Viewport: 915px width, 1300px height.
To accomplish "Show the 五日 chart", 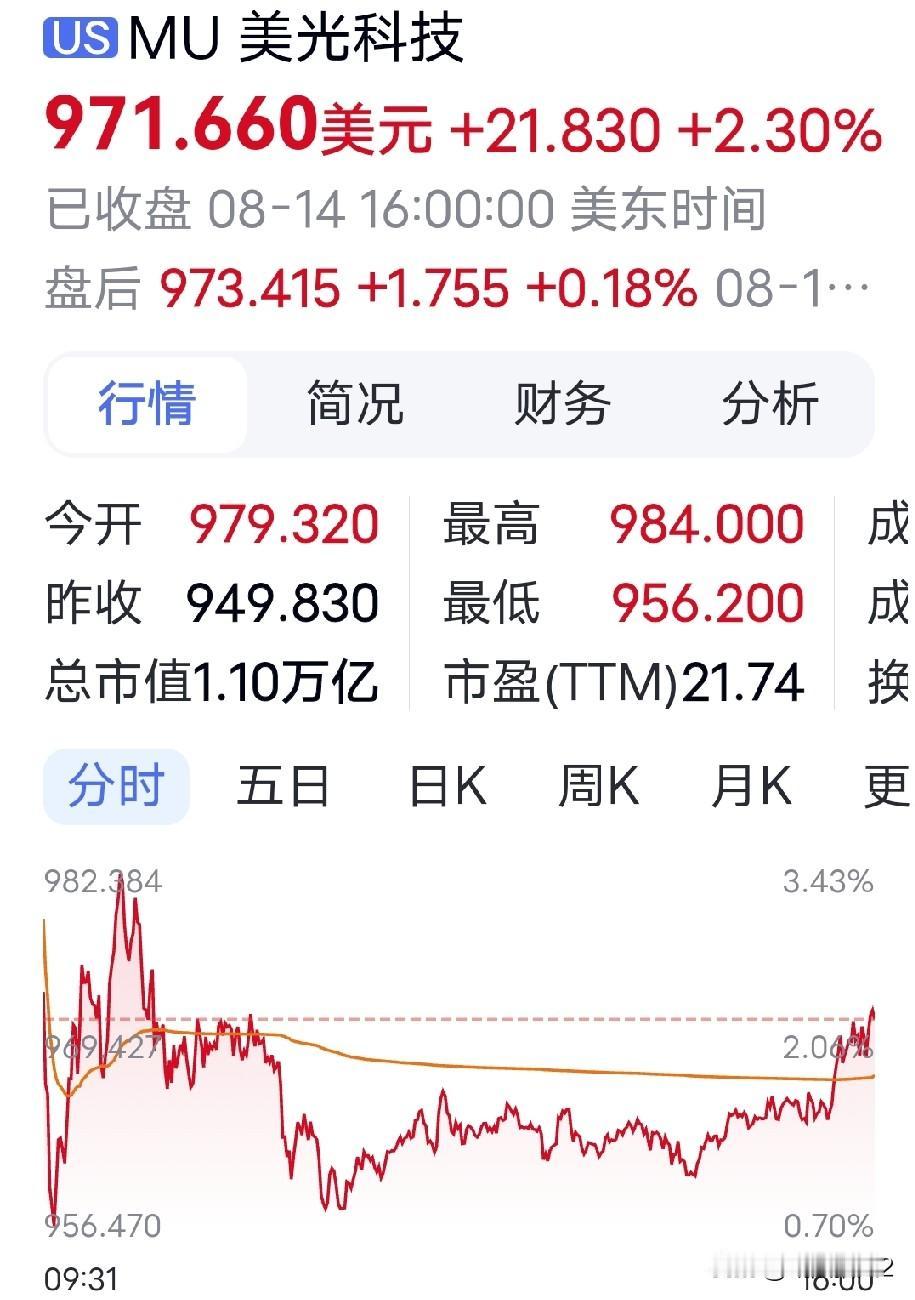I will coord(283,787).
